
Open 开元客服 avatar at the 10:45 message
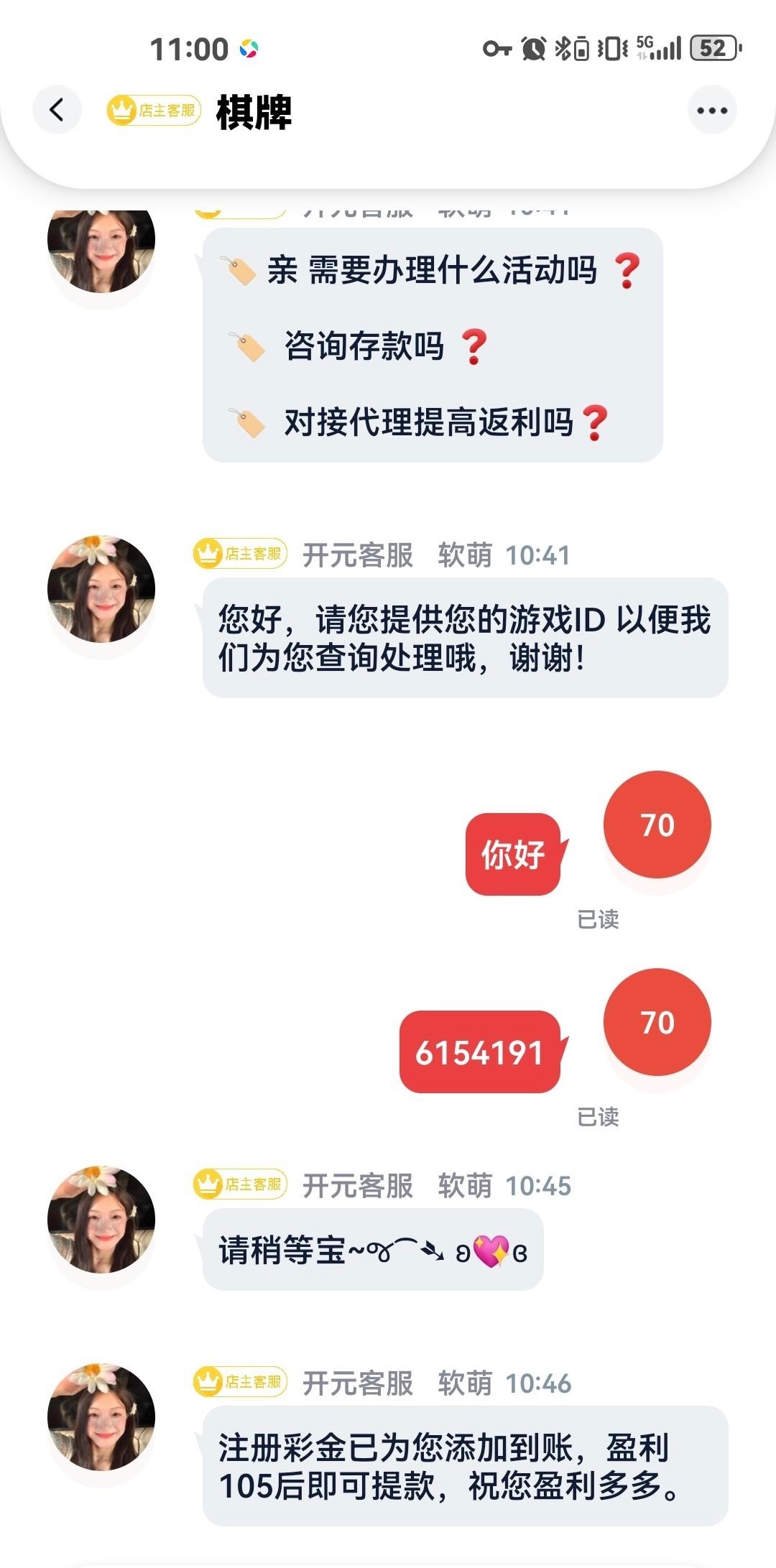point(101,1220)
